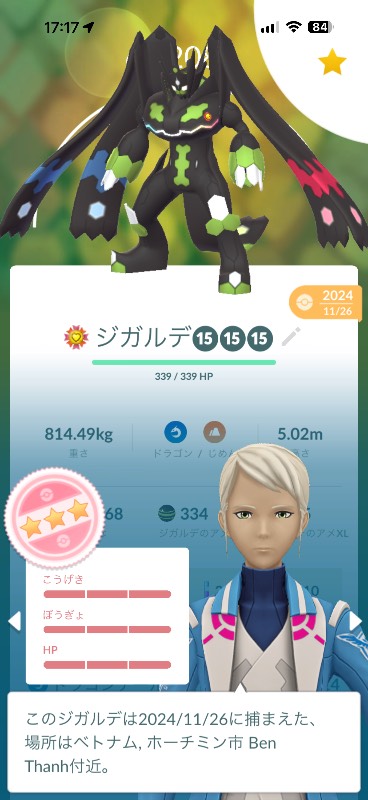The width and height of the screenshot is (368, 800).
Task: Go to the previous Pokémon with the left arrow
Action: (14, 621)
